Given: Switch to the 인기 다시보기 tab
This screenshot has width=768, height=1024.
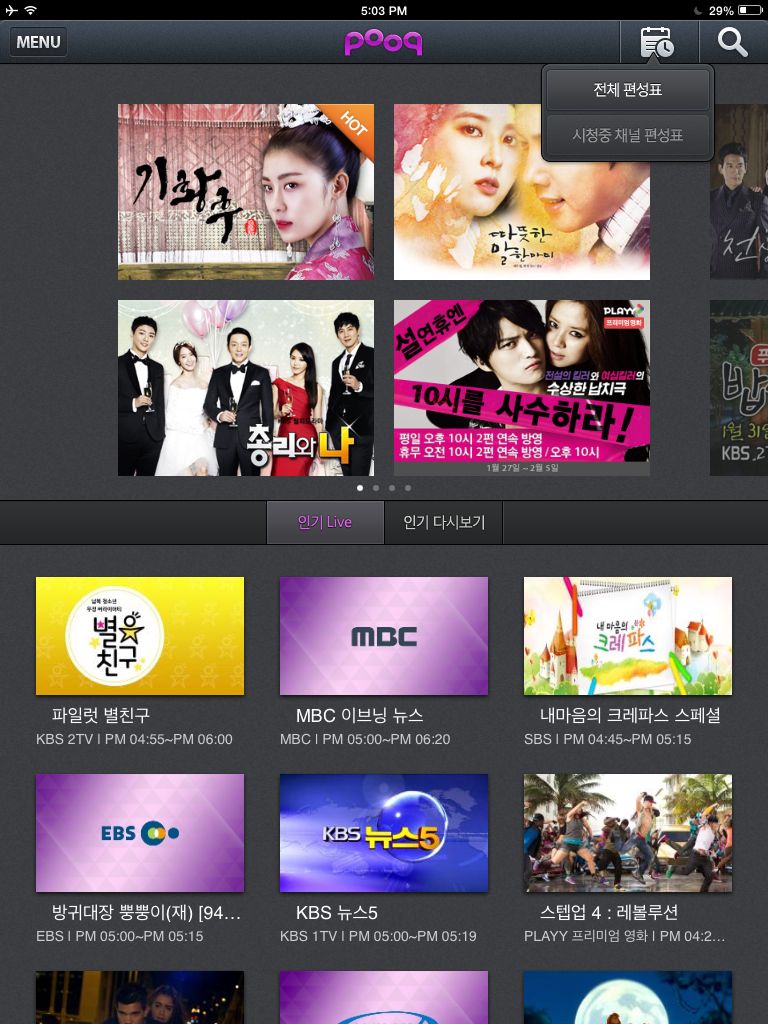Looking at the screenshot, I should pyautogui.click(x=443, y=522).
